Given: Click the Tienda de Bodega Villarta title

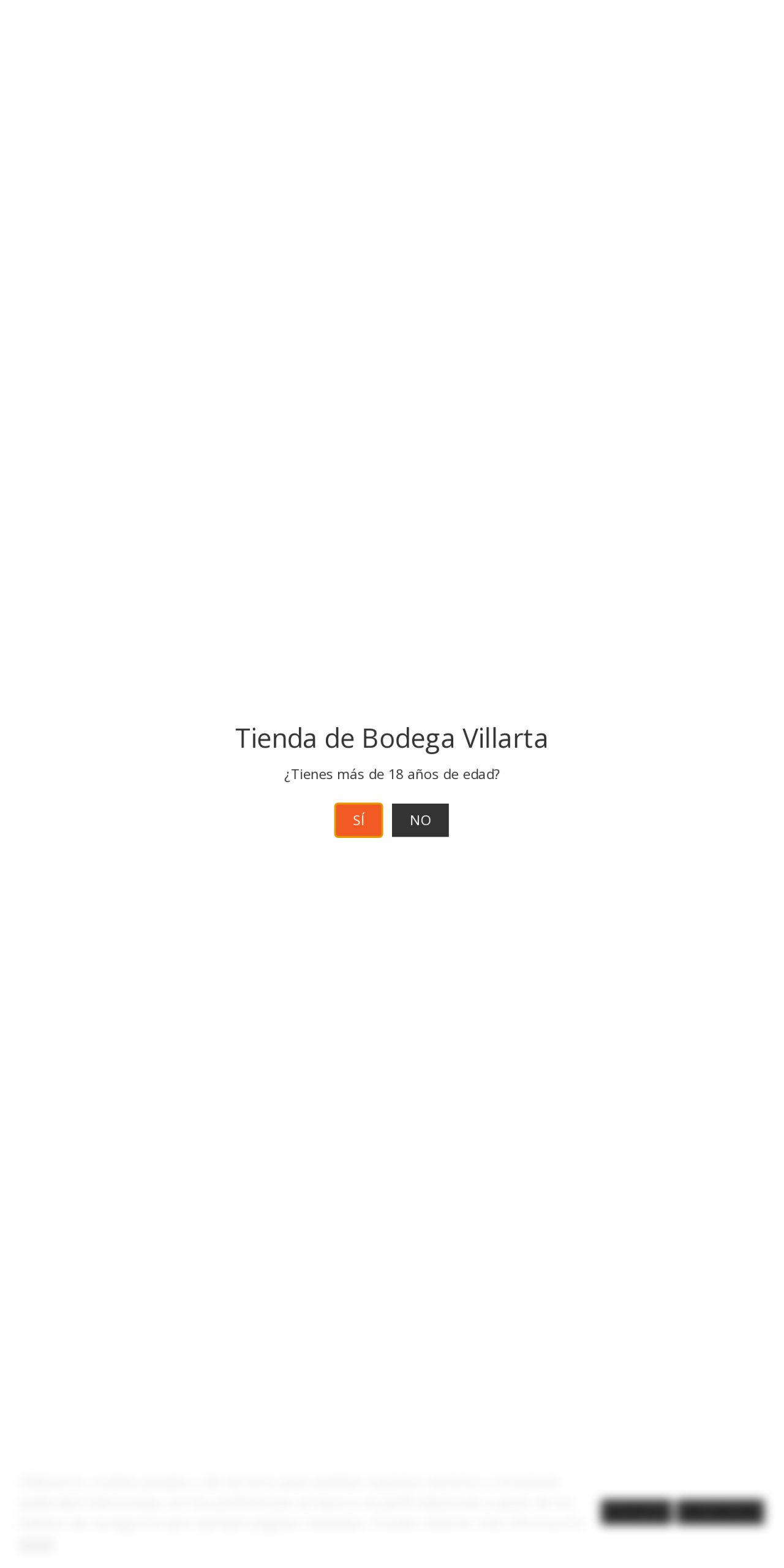Looking at the screenshot, I should (x=391, y=738).
